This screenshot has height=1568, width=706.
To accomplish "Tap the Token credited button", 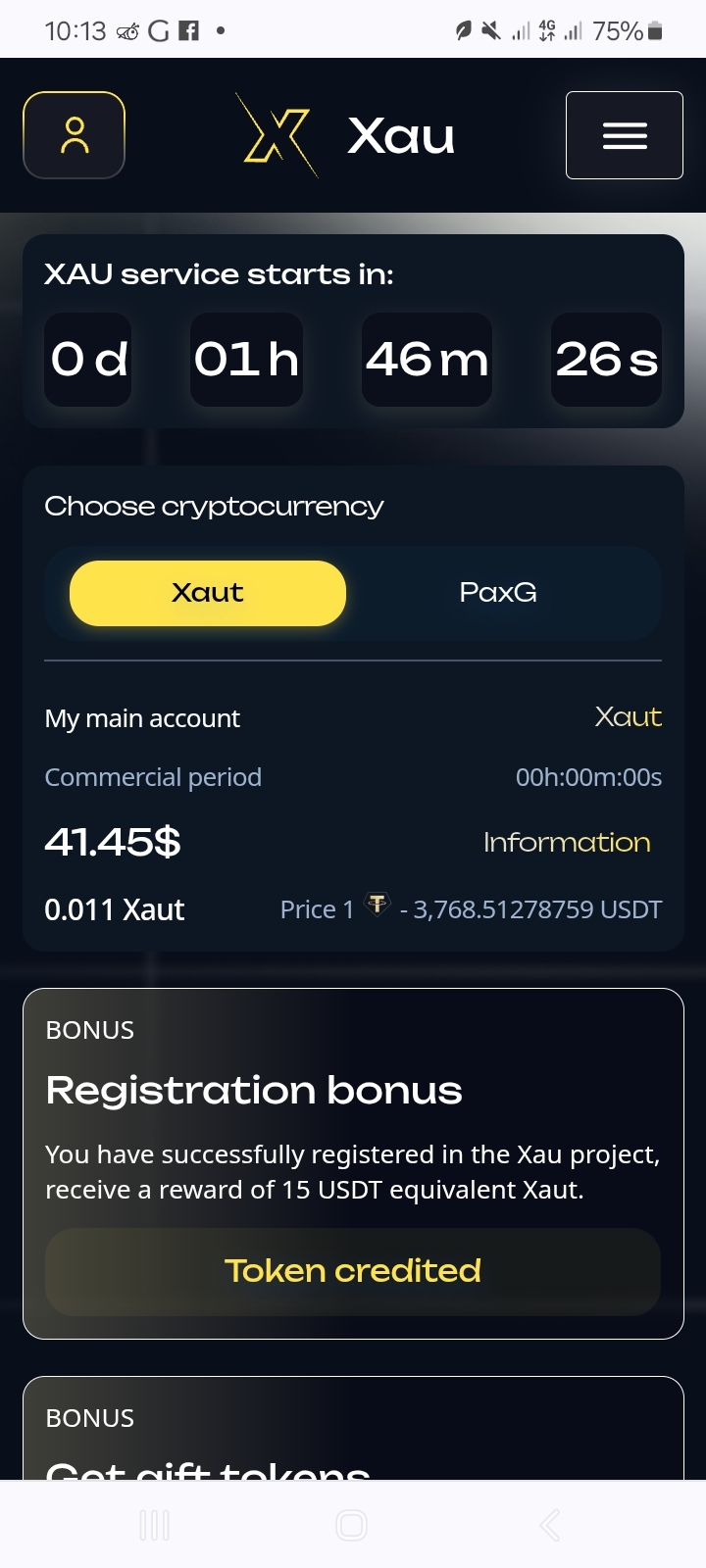I will [x=353, y=1271].
